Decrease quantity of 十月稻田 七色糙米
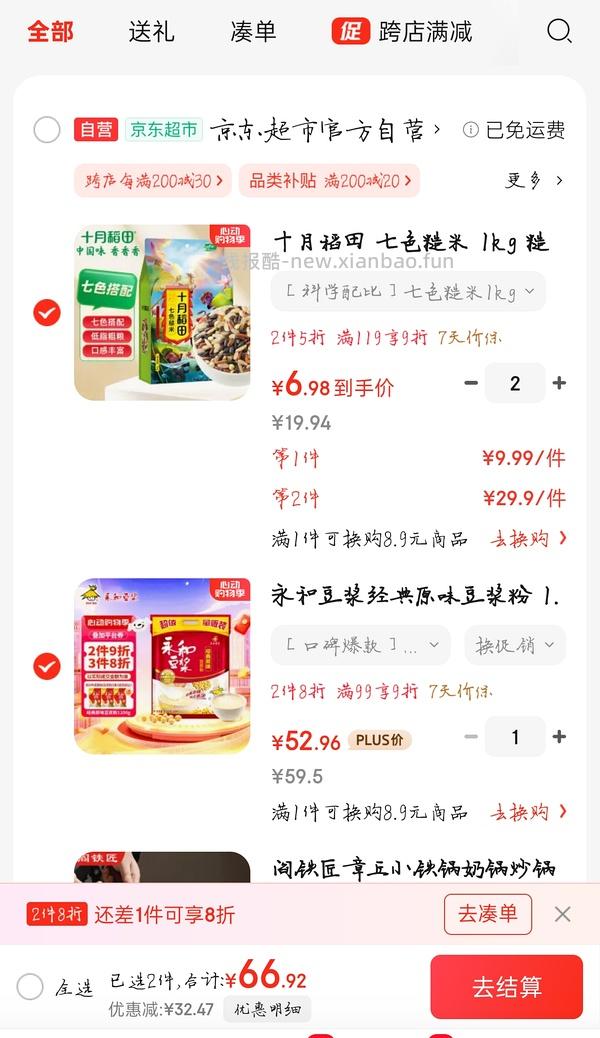Viewport: 600px width, 1038px height. tap(472, 383)
